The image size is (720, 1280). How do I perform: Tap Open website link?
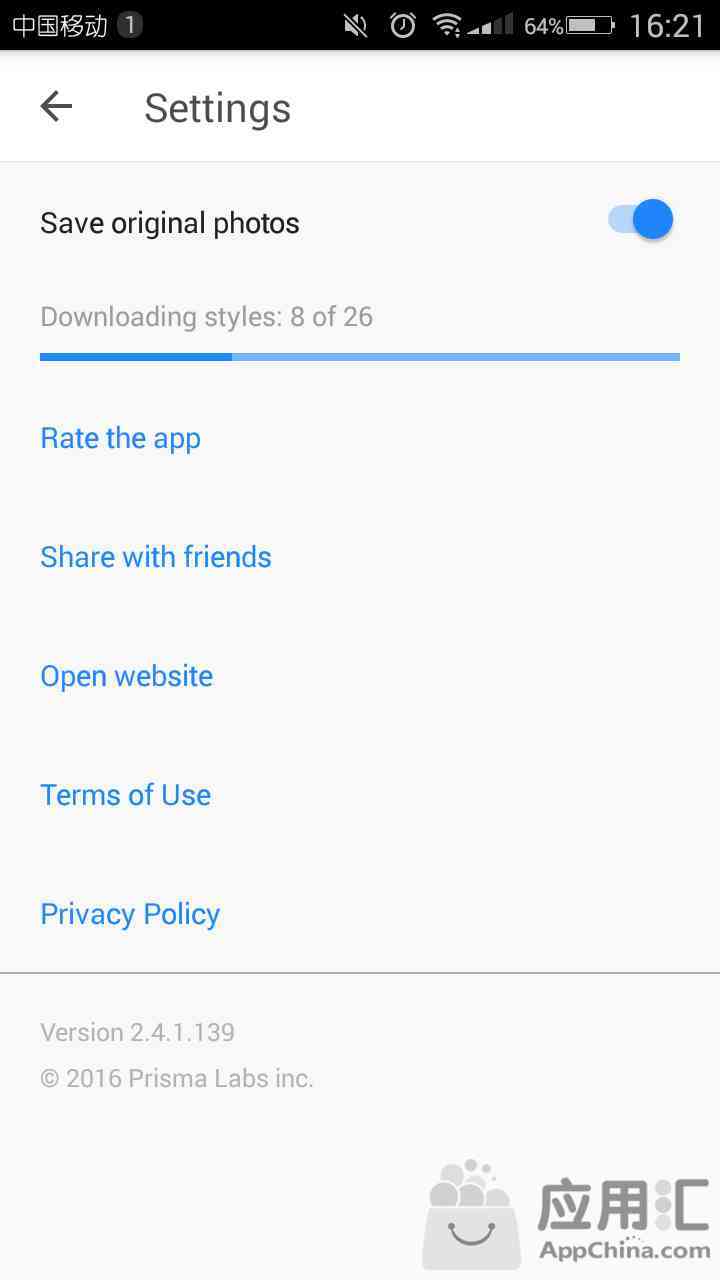coord(127,676)
